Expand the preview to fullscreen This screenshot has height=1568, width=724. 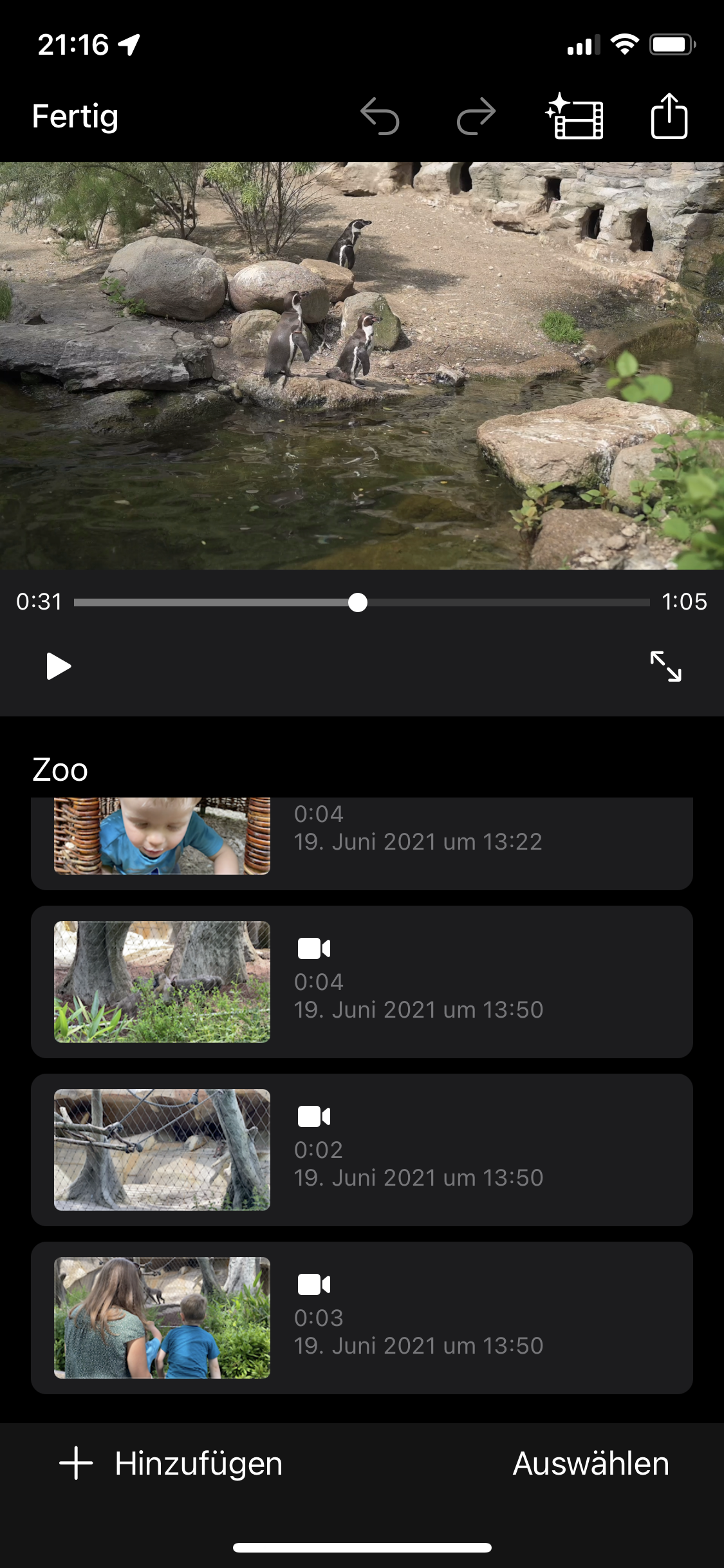pyautogui.click(x=665, y=666)
